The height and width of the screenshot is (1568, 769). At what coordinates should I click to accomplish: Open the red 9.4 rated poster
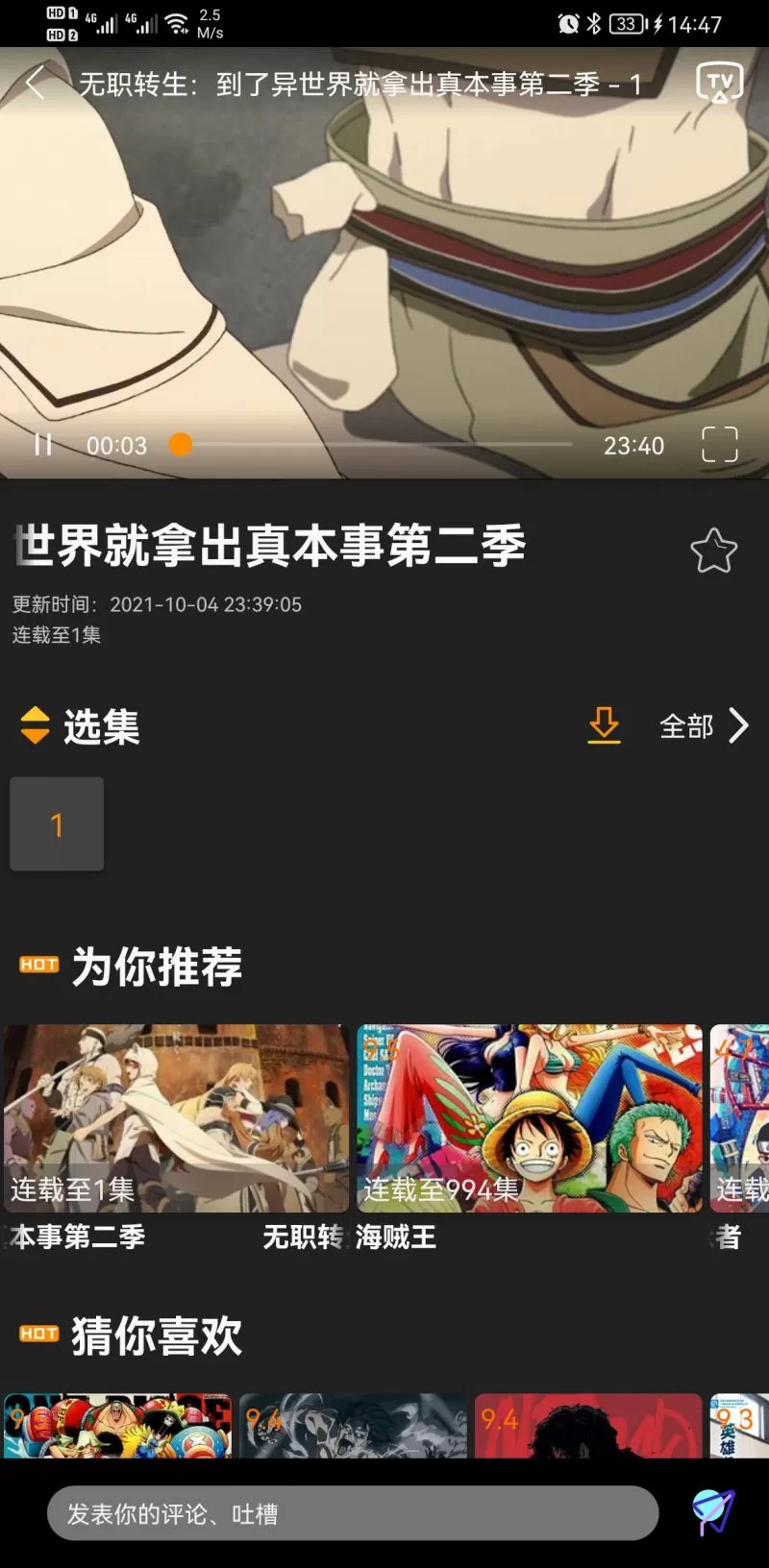click(x=588, y=1426)
